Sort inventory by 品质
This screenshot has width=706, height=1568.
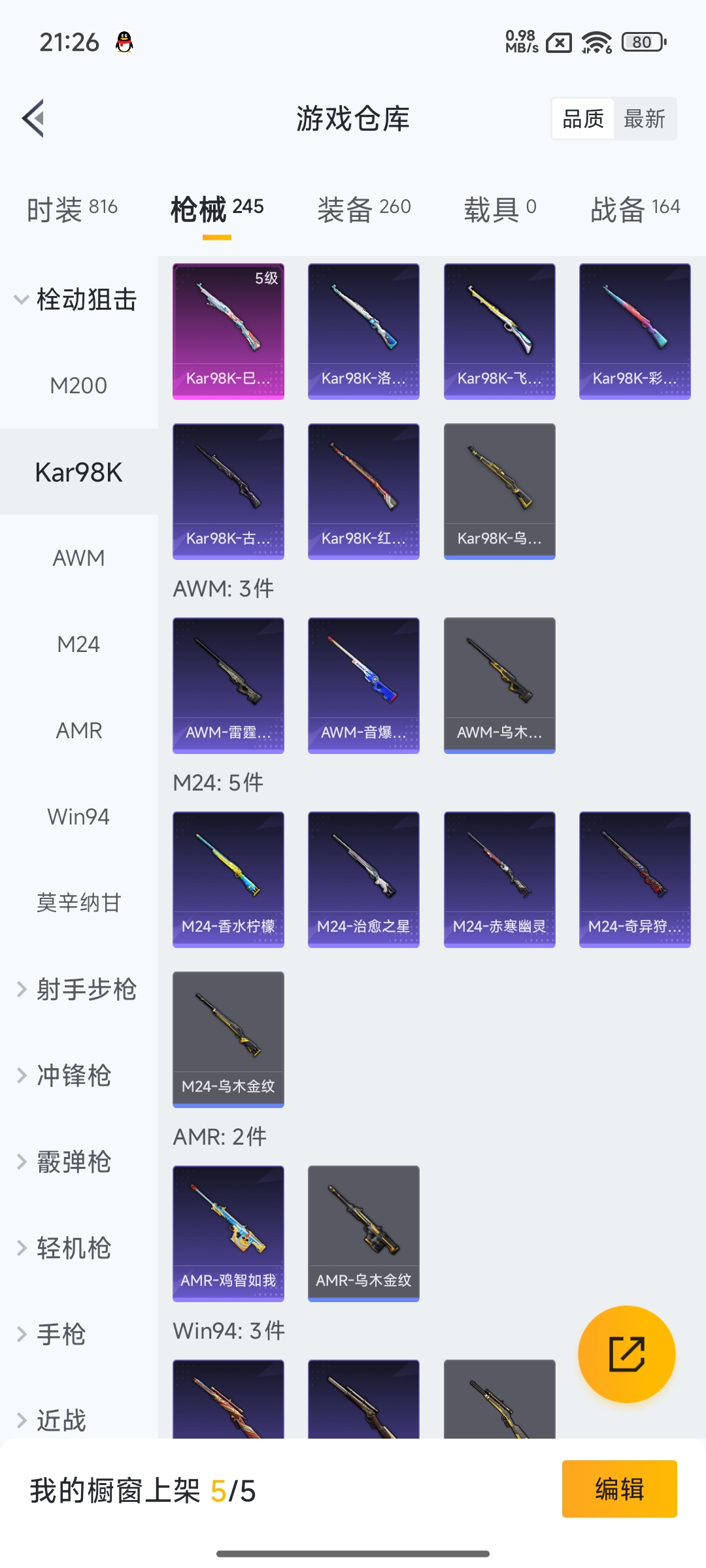click(x=582, y=118)
